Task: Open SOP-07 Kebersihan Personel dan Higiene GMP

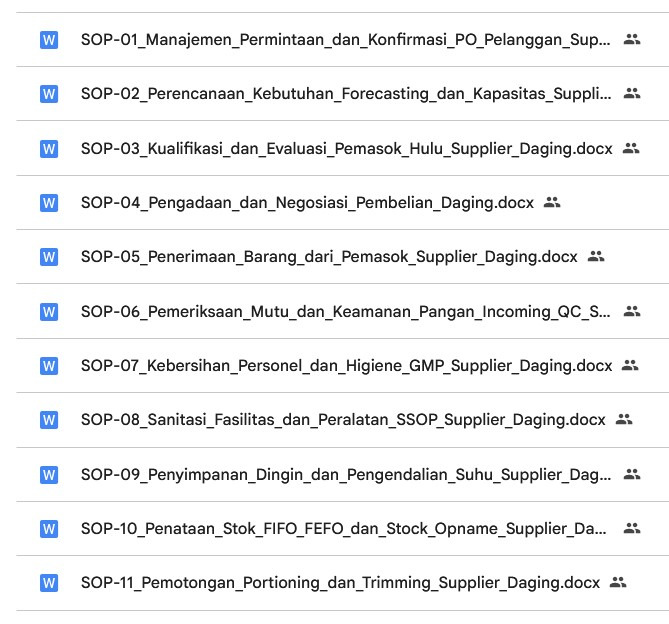Action: coord(345,365)
